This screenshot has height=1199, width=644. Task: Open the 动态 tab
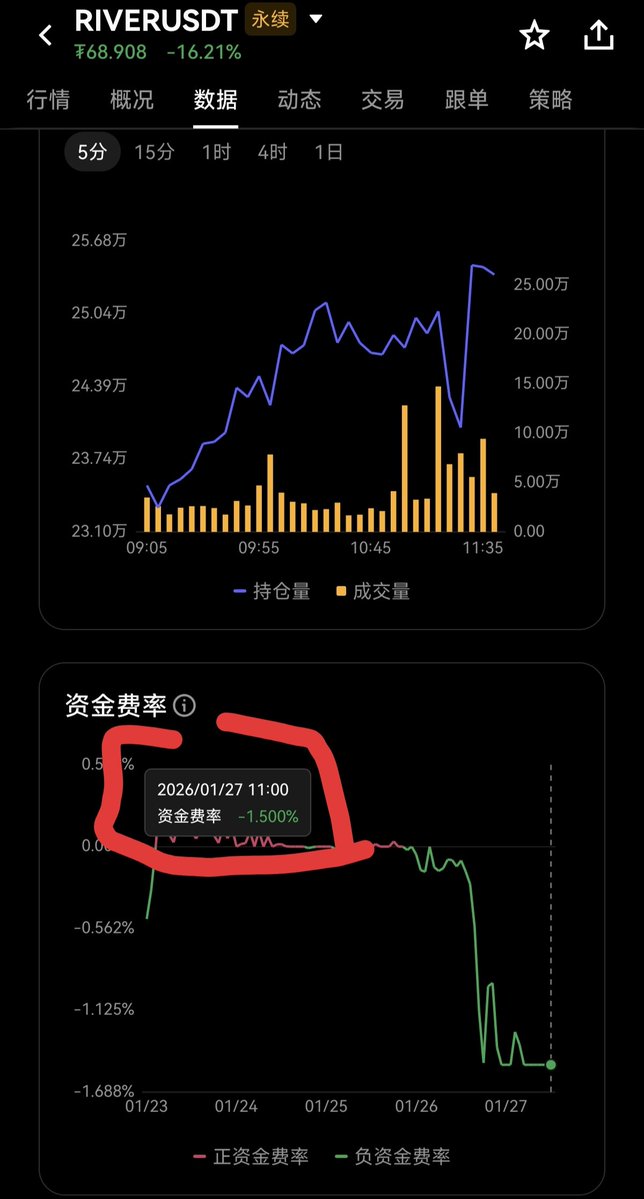[299, 99]
